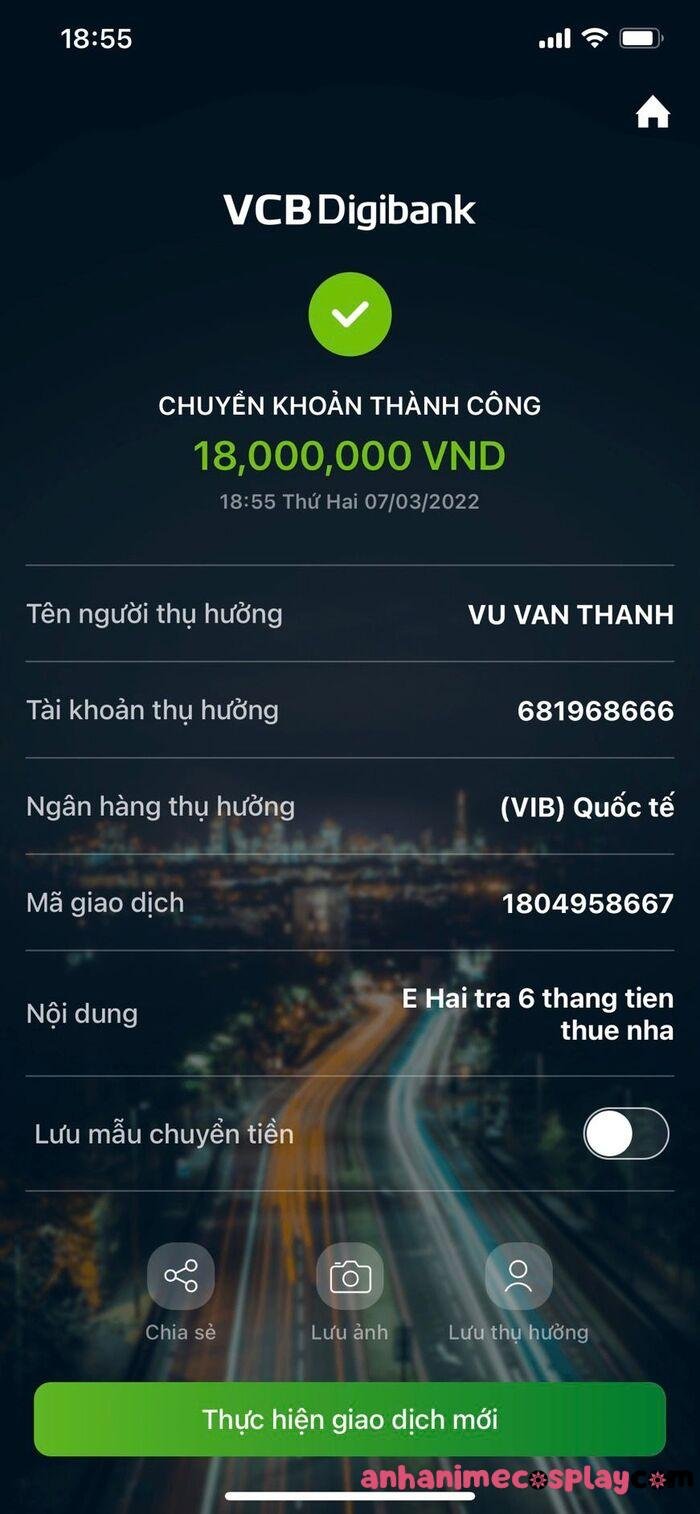The height and width of the screenshot is (1514, 700).
Task: Save the beneficiary with Lưu thụ hưởng
Action: click(518, 1277)
